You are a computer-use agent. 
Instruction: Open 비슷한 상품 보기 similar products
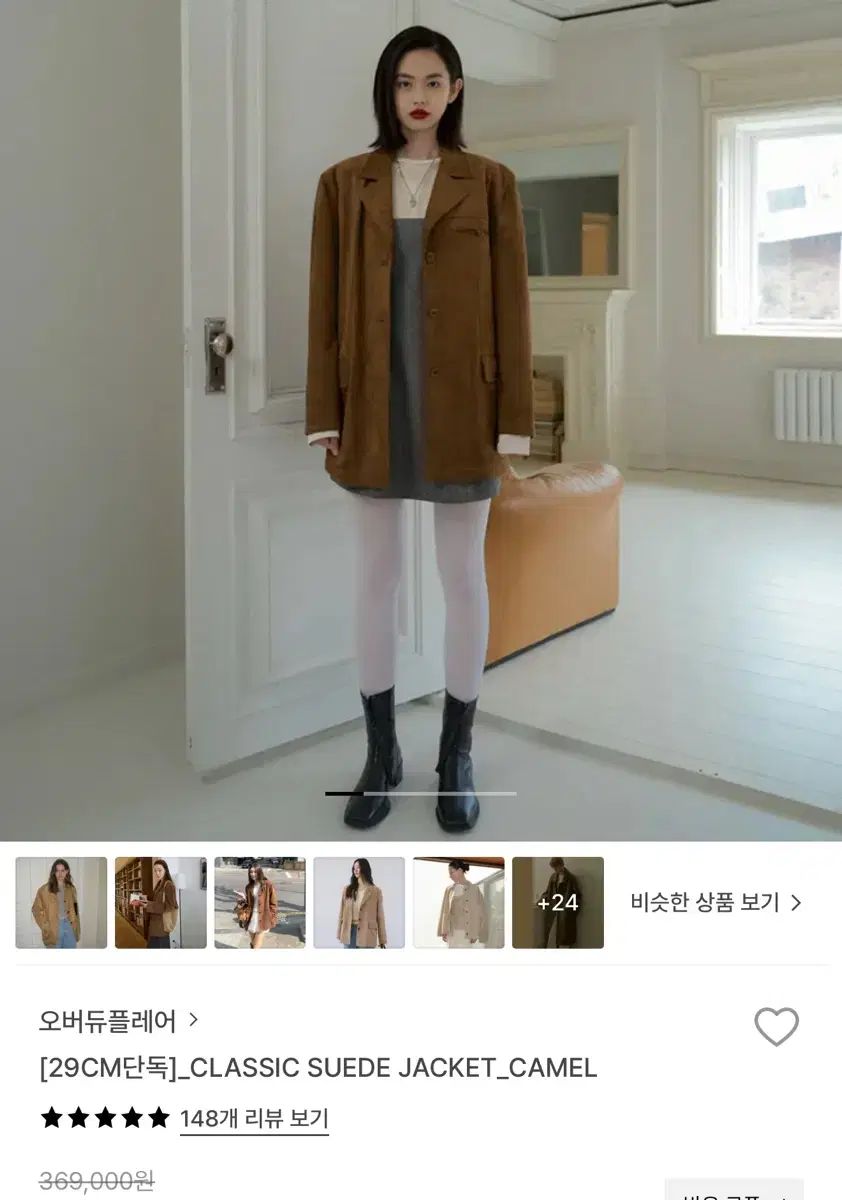pos(715,902)
